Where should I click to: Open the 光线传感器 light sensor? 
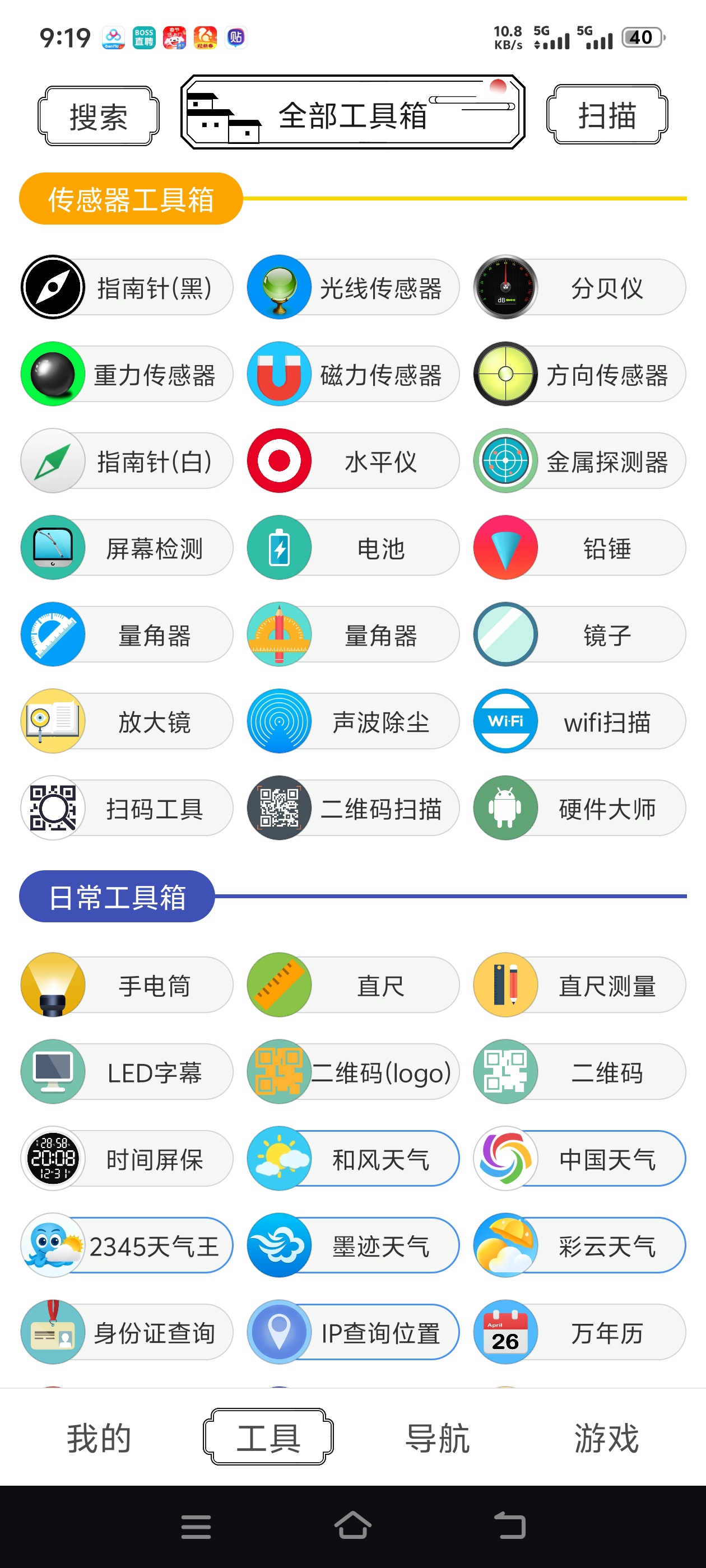point(351,287)
